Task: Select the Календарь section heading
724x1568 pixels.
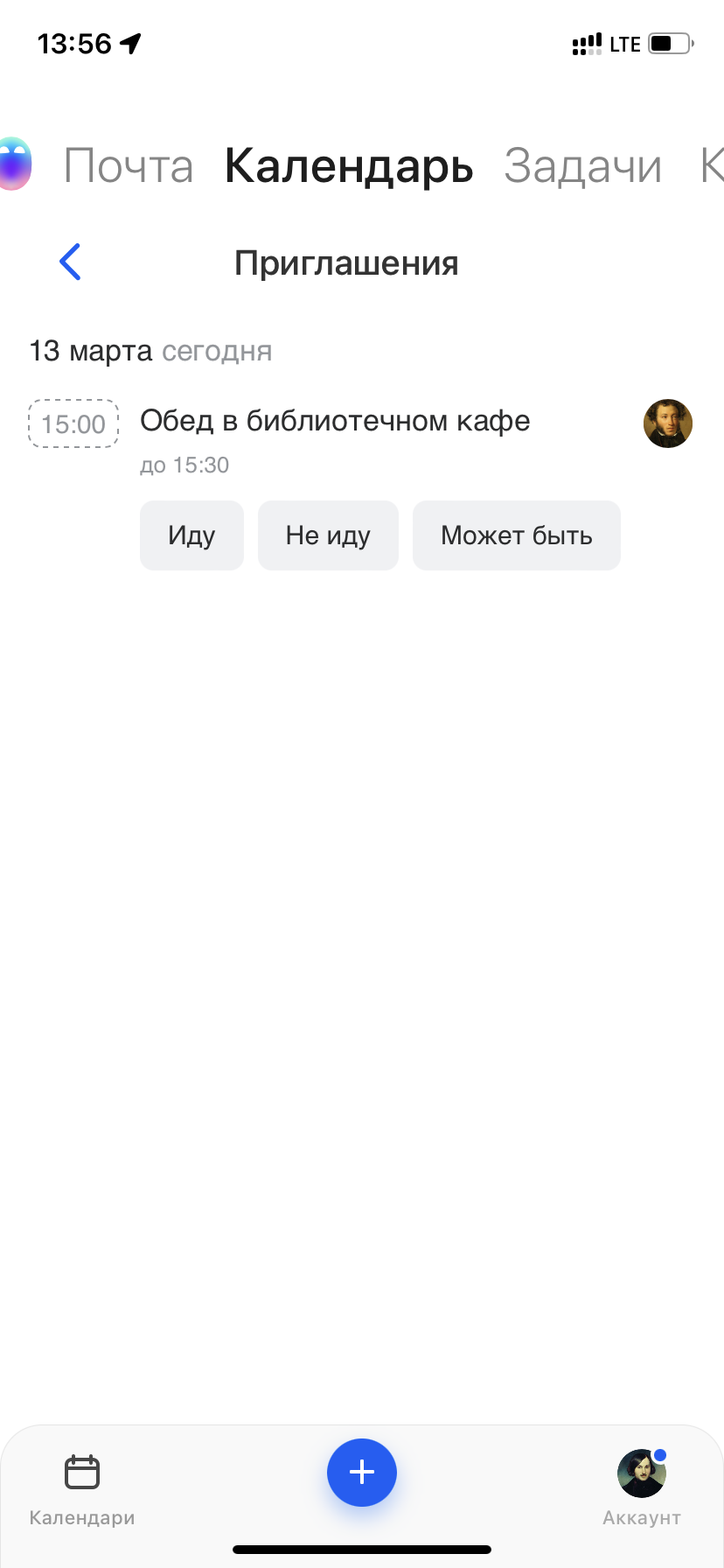Action: pos(349,165)
